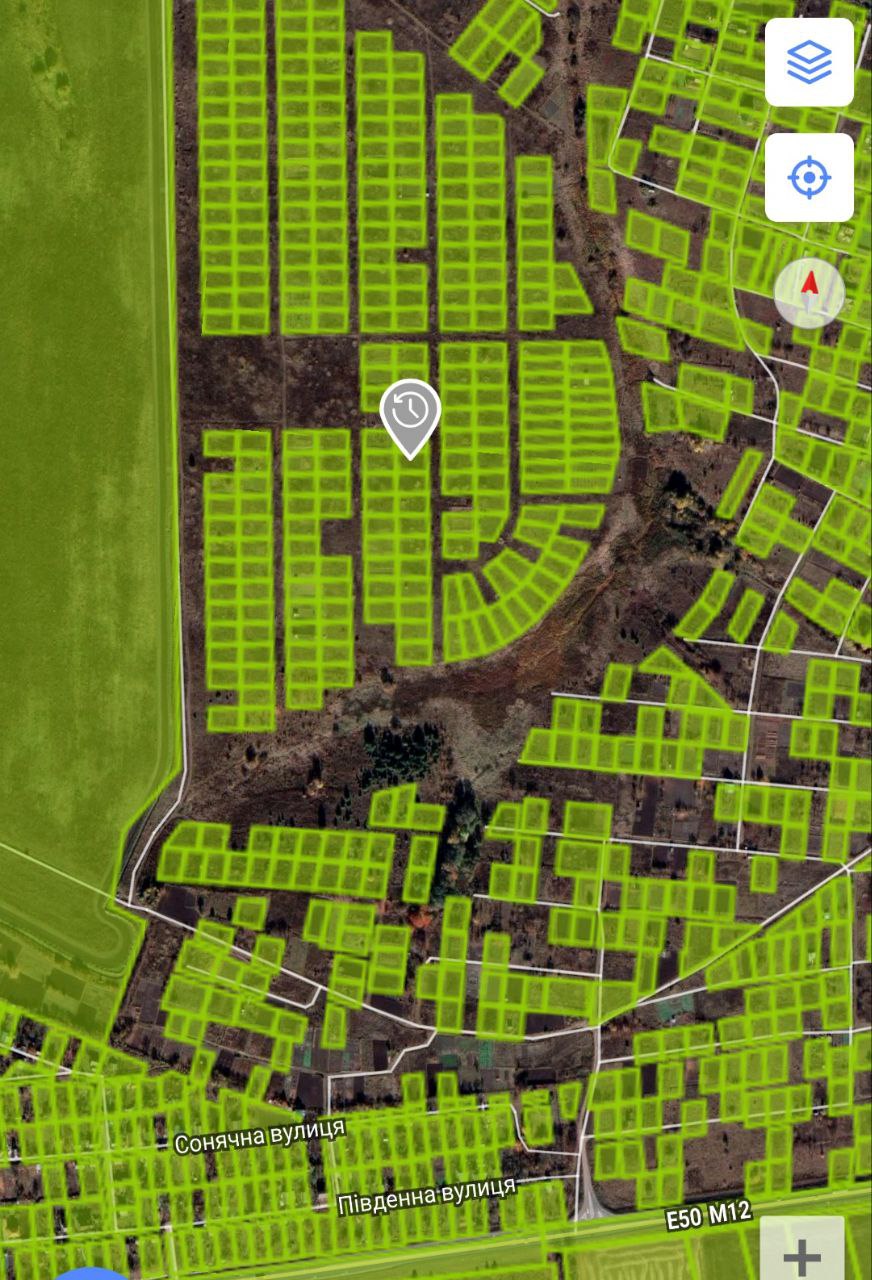Select the history pin marker on map

tap(410, 413)
